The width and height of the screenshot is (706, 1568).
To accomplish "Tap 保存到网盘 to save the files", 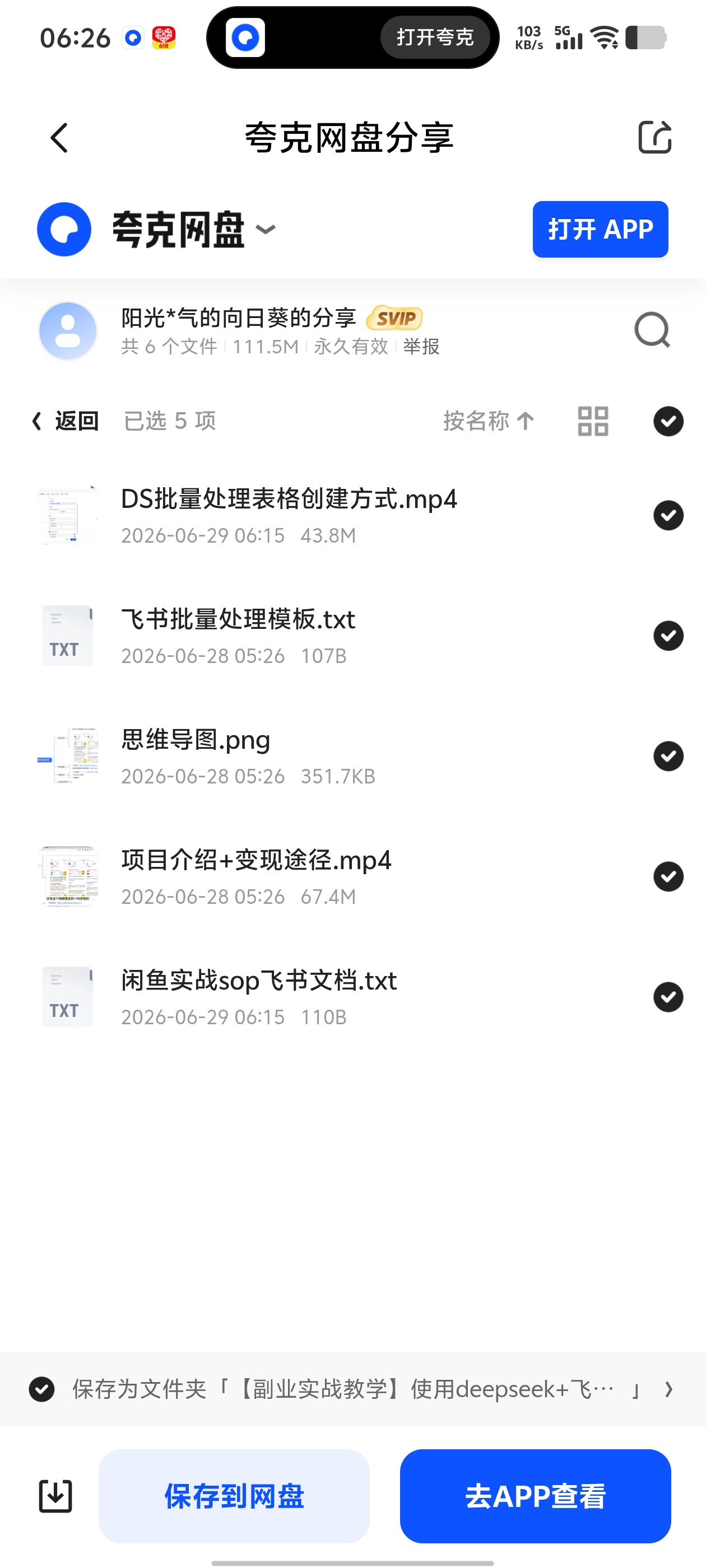I will tap(234, 1496).
